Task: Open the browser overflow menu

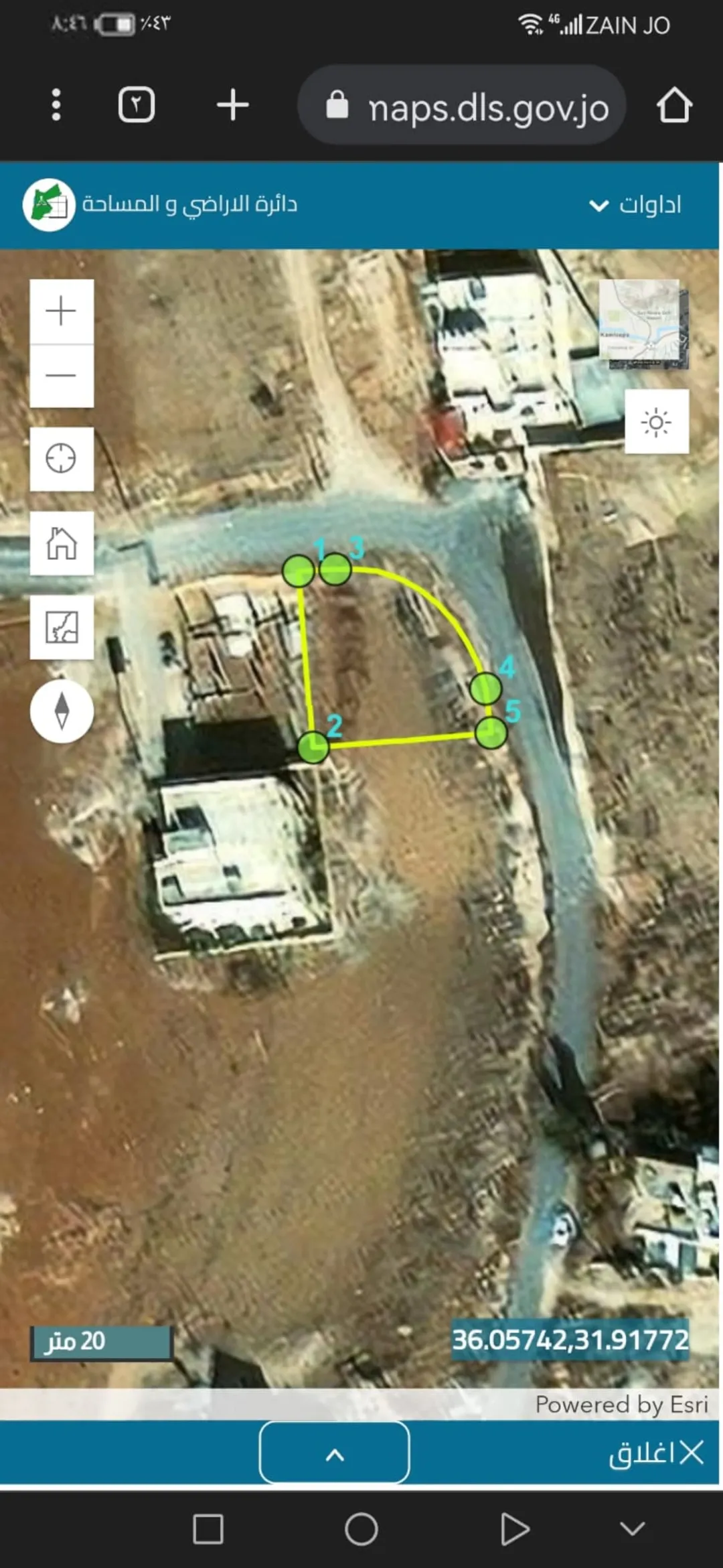Action: pyautogui.click(x=56, y=105)
